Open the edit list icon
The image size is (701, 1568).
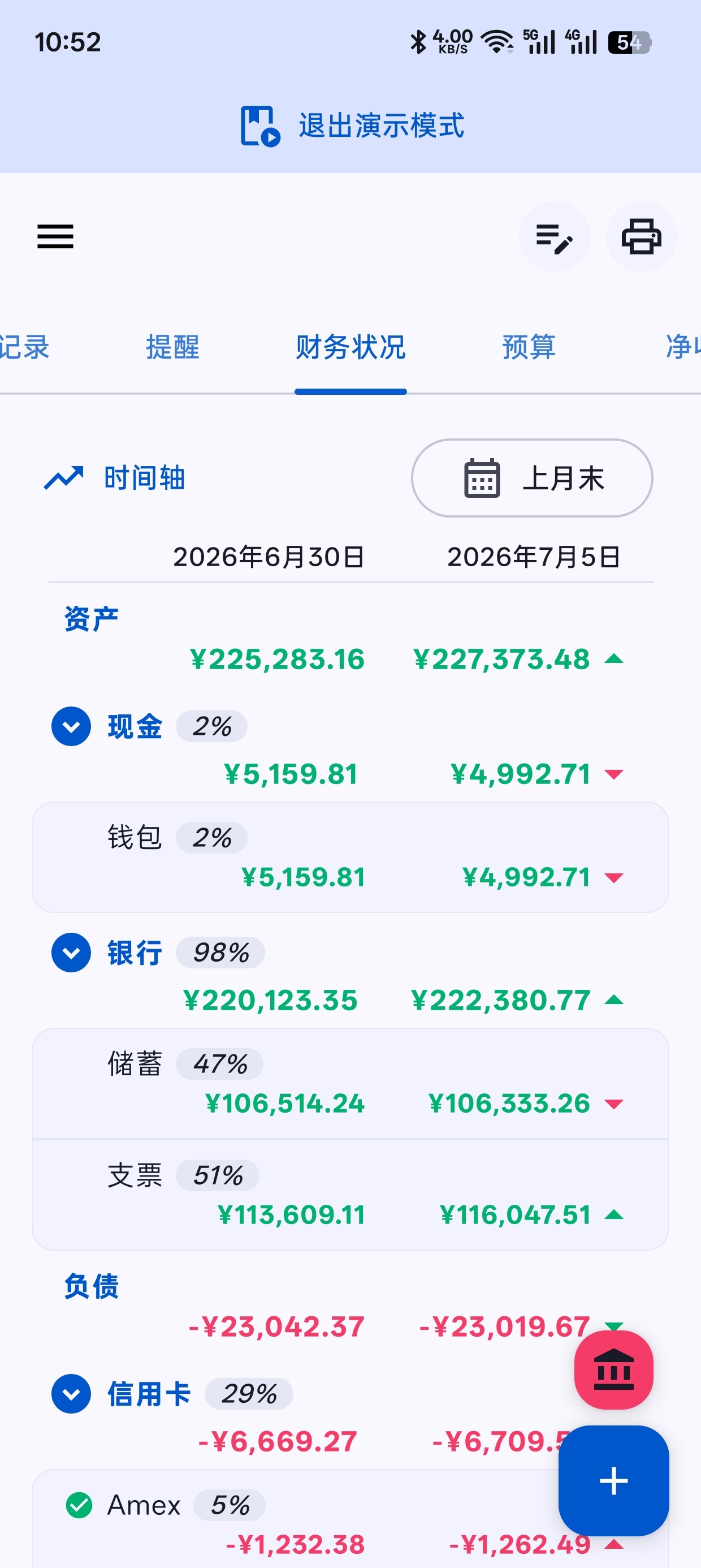pyautogui.click(x=554, y=236)
